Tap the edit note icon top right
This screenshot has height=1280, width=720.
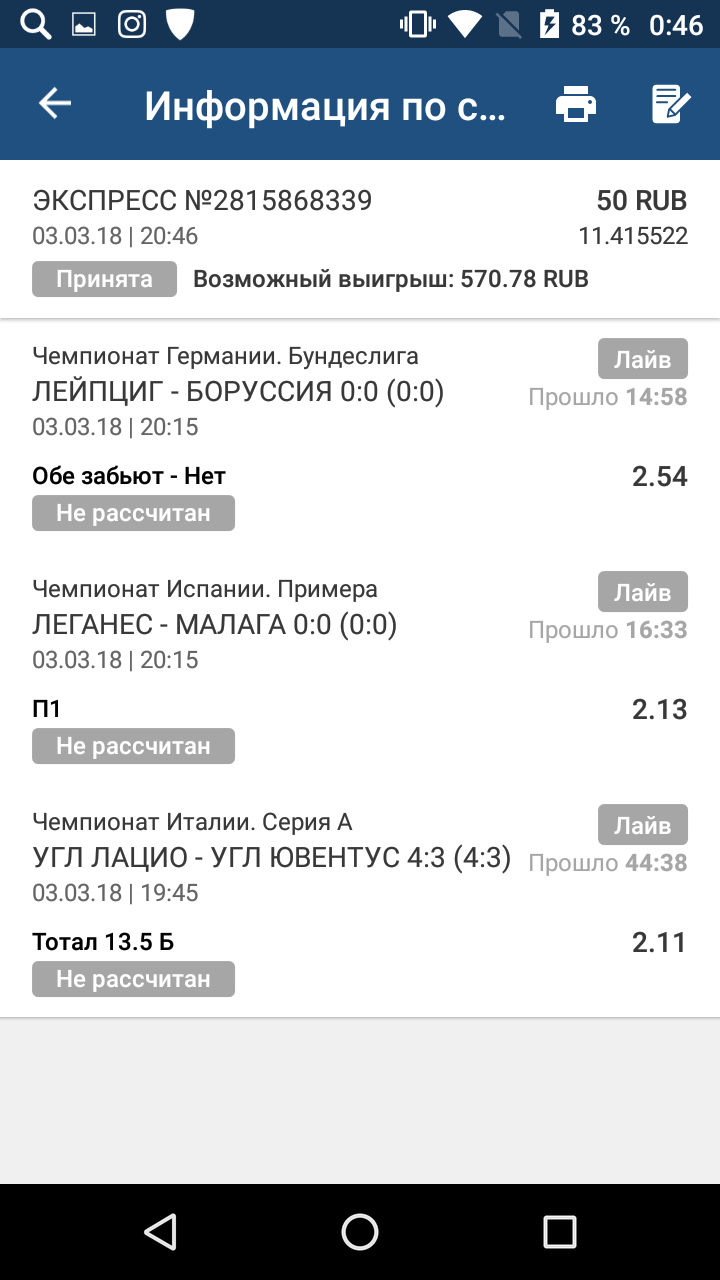point(672,104)
